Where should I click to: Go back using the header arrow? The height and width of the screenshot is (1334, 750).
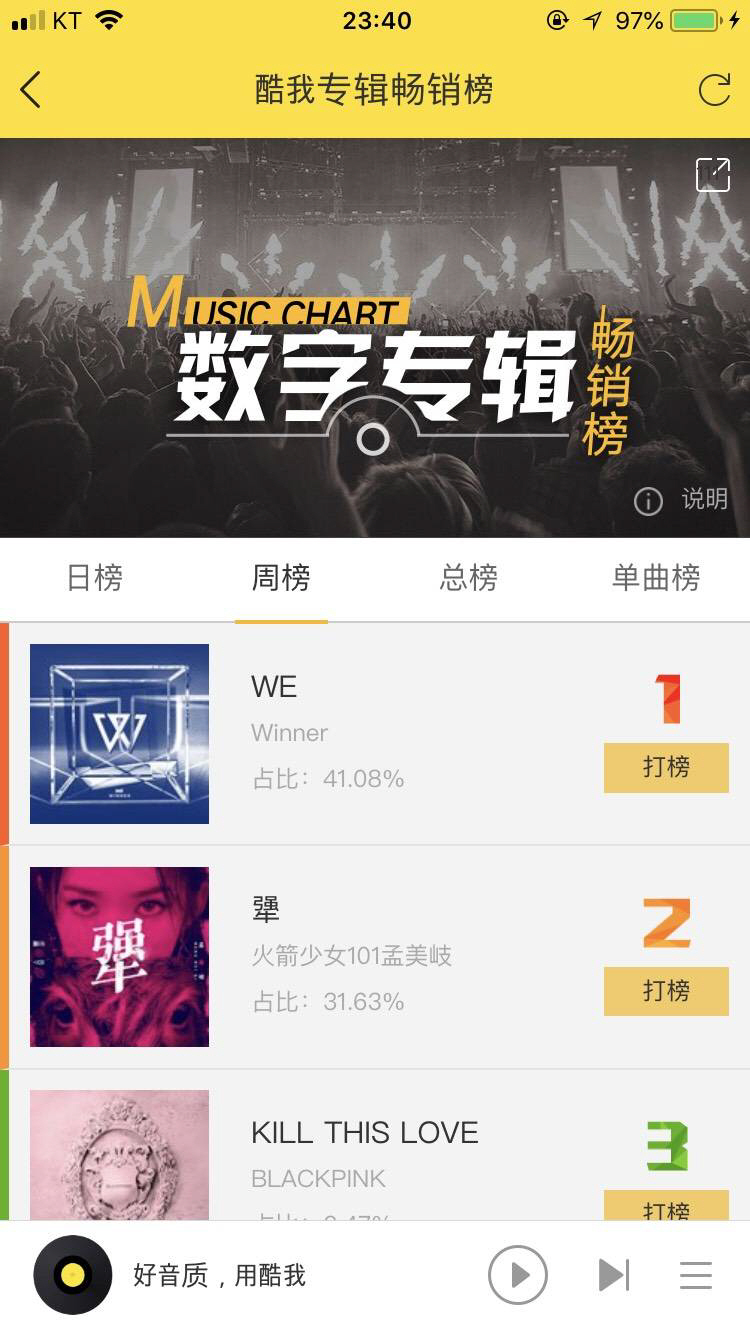click(x=31, y=90)
